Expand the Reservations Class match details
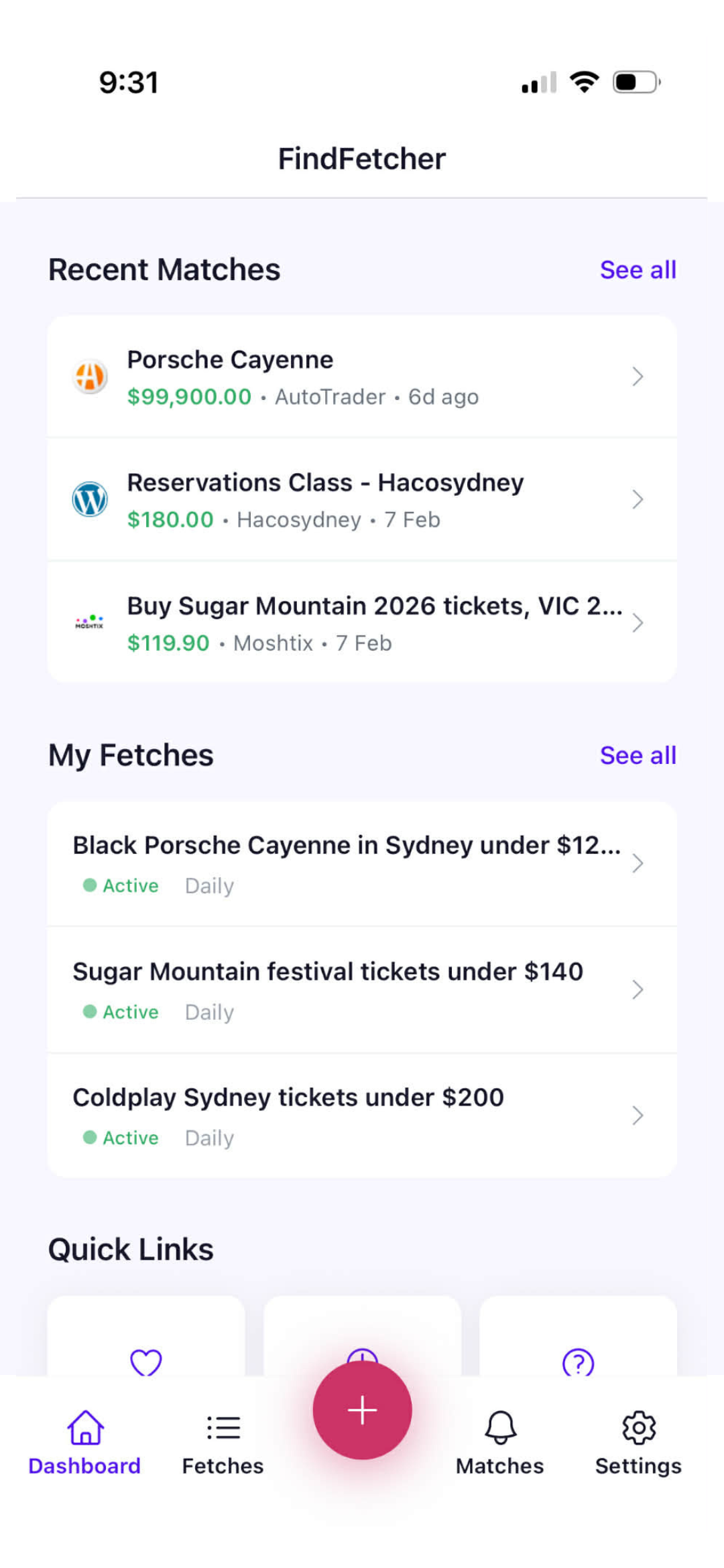Screen dimensions: 724x1568 tap(638, 499)
